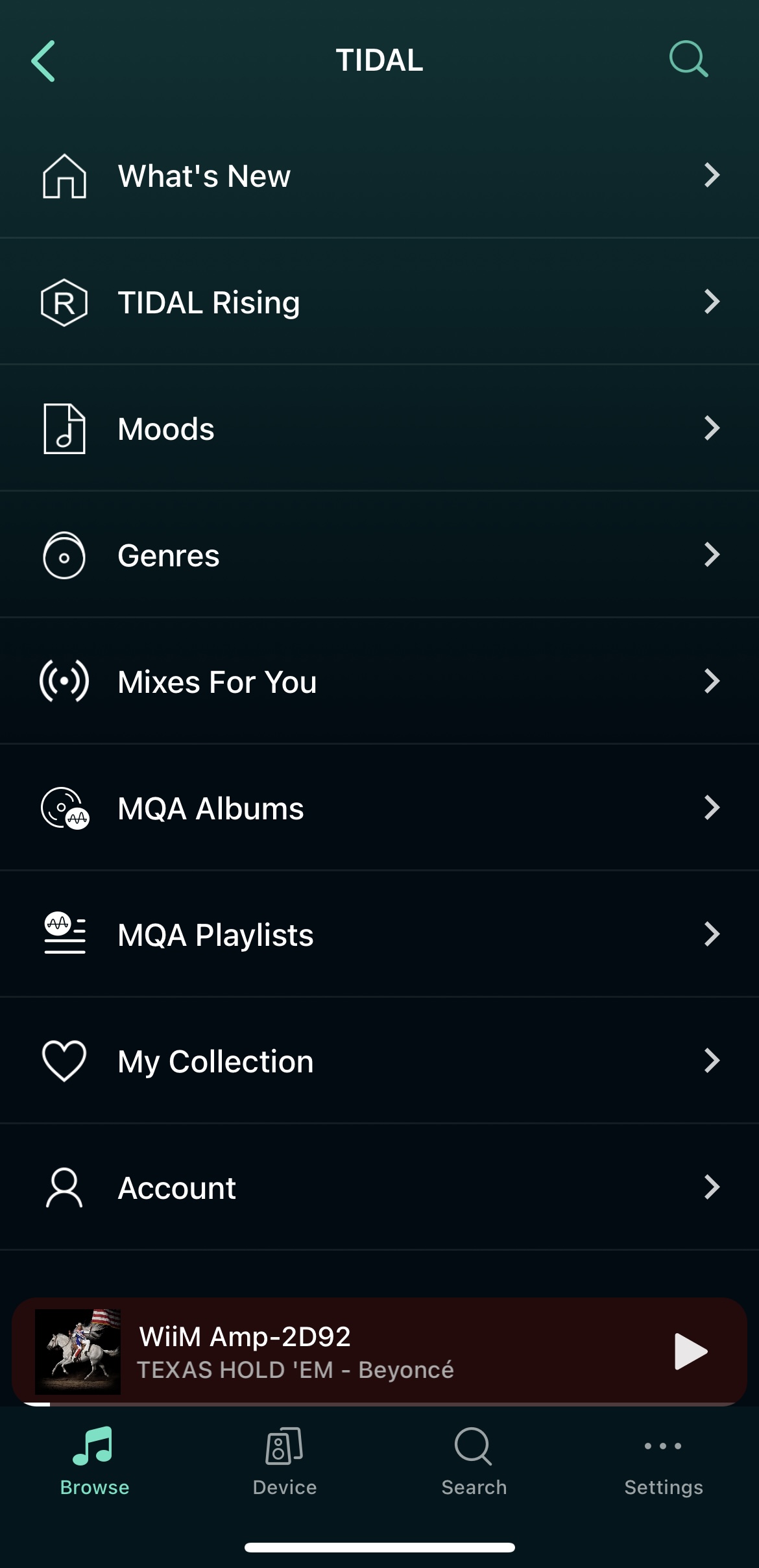The width and height of the screenshot is (759, 1568).
Task: Expand the What's New chevron
Action: [712, 175]
